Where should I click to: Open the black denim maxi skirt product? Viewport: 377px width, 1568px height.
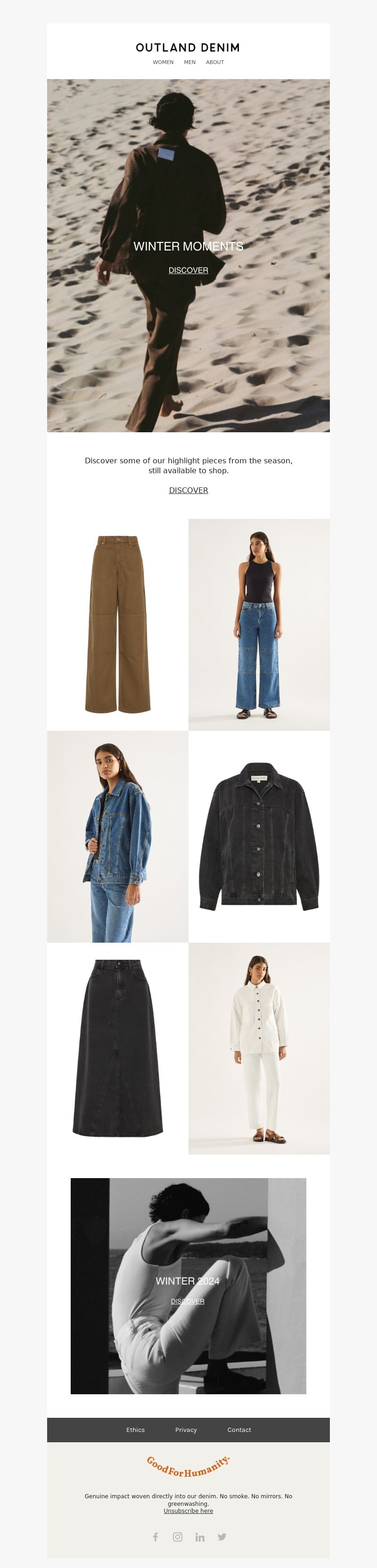coord(117,1048)
